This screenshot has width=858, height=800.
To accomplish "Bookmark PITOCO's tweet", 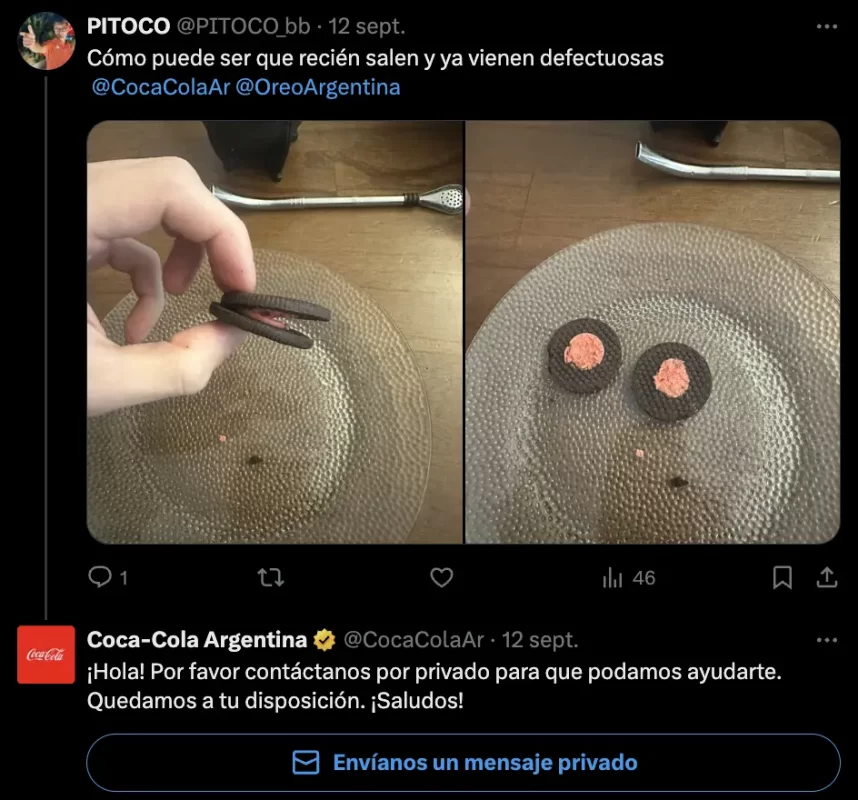I will (x=783, y=577).
